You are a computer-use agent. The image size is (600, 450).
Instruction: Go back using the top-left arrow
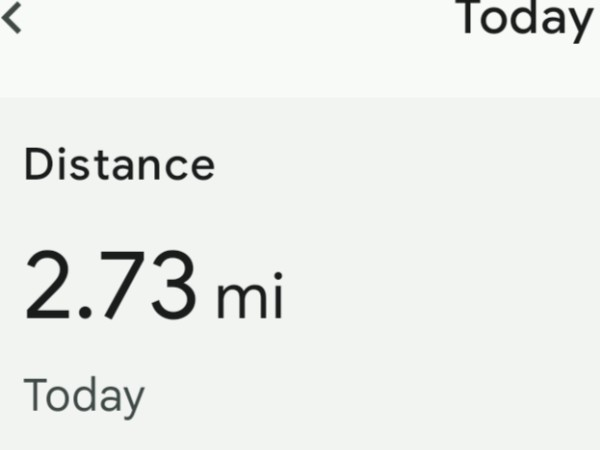11,20
